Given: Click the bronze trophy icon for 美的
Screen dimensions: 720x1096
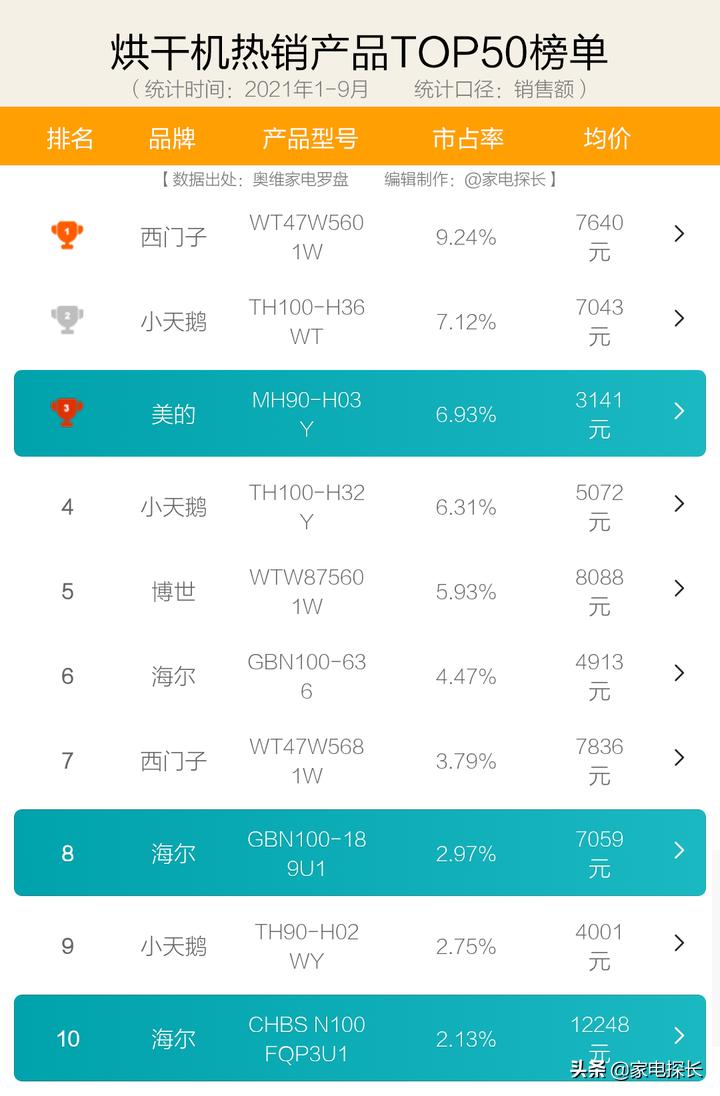Looking at the screenshot, I should pyautogui.click(x=66, y=413).
